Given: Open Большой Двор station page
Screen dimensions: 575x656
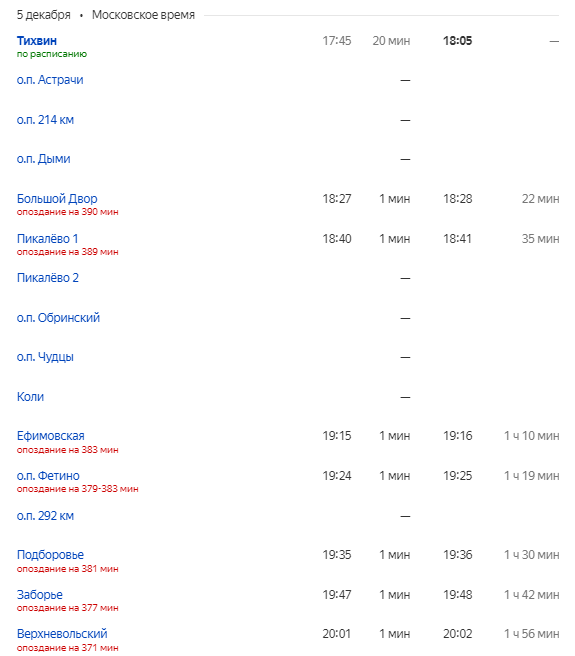Looking at the screenshot, I should (57, 198).
